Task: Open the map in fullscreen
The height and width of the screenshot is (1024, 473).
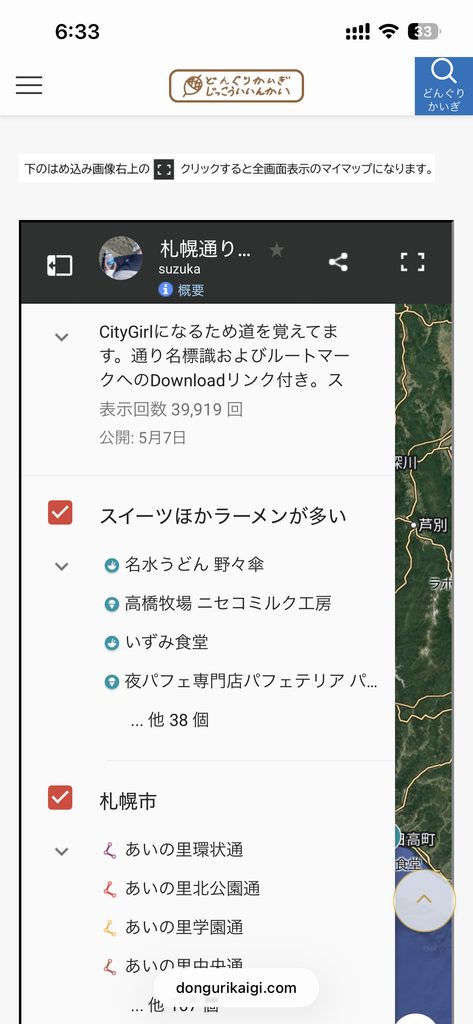Action: tap(412, 263)
